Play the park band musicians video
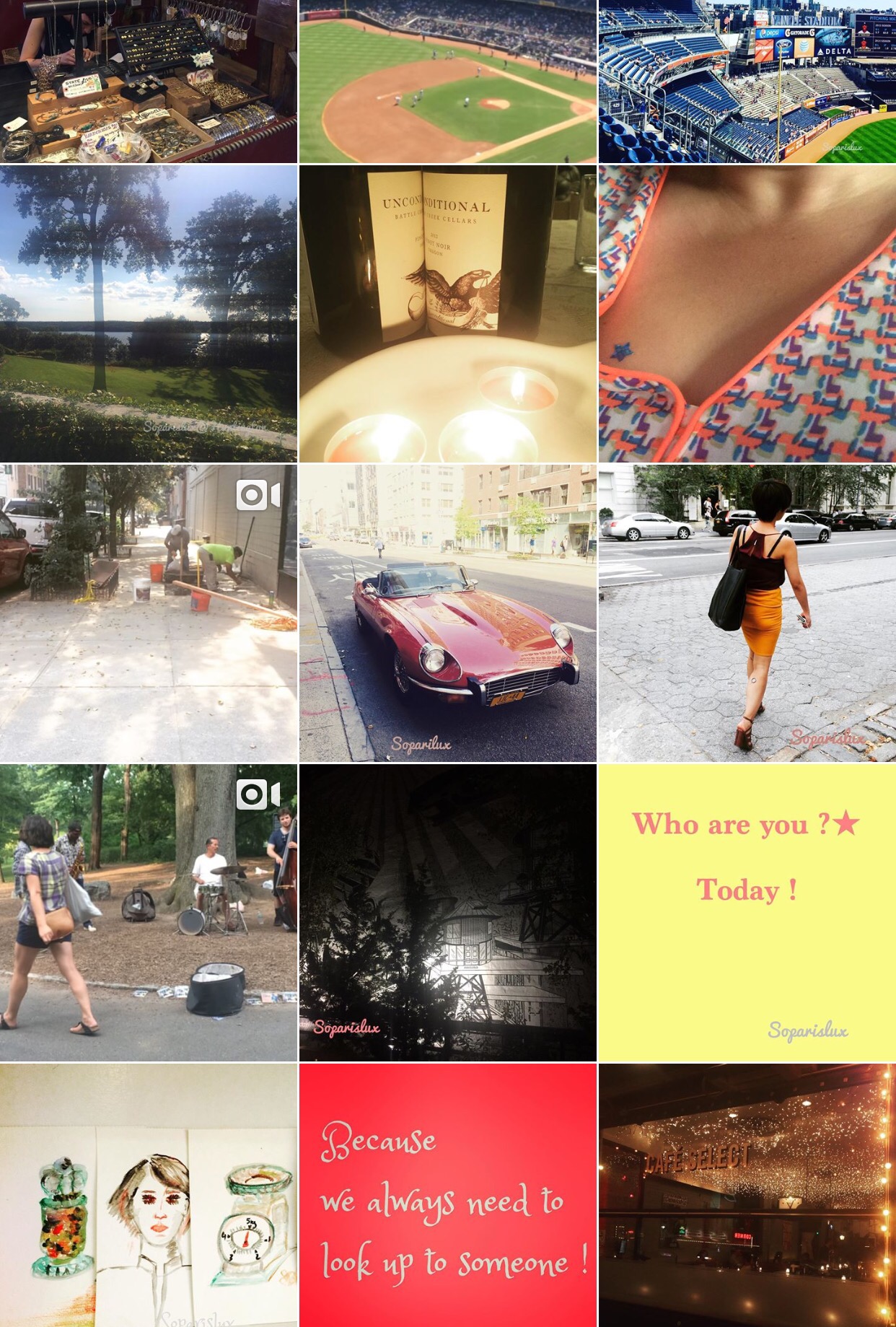Viewport: 896px width, 1327px height. coord(148,913)
